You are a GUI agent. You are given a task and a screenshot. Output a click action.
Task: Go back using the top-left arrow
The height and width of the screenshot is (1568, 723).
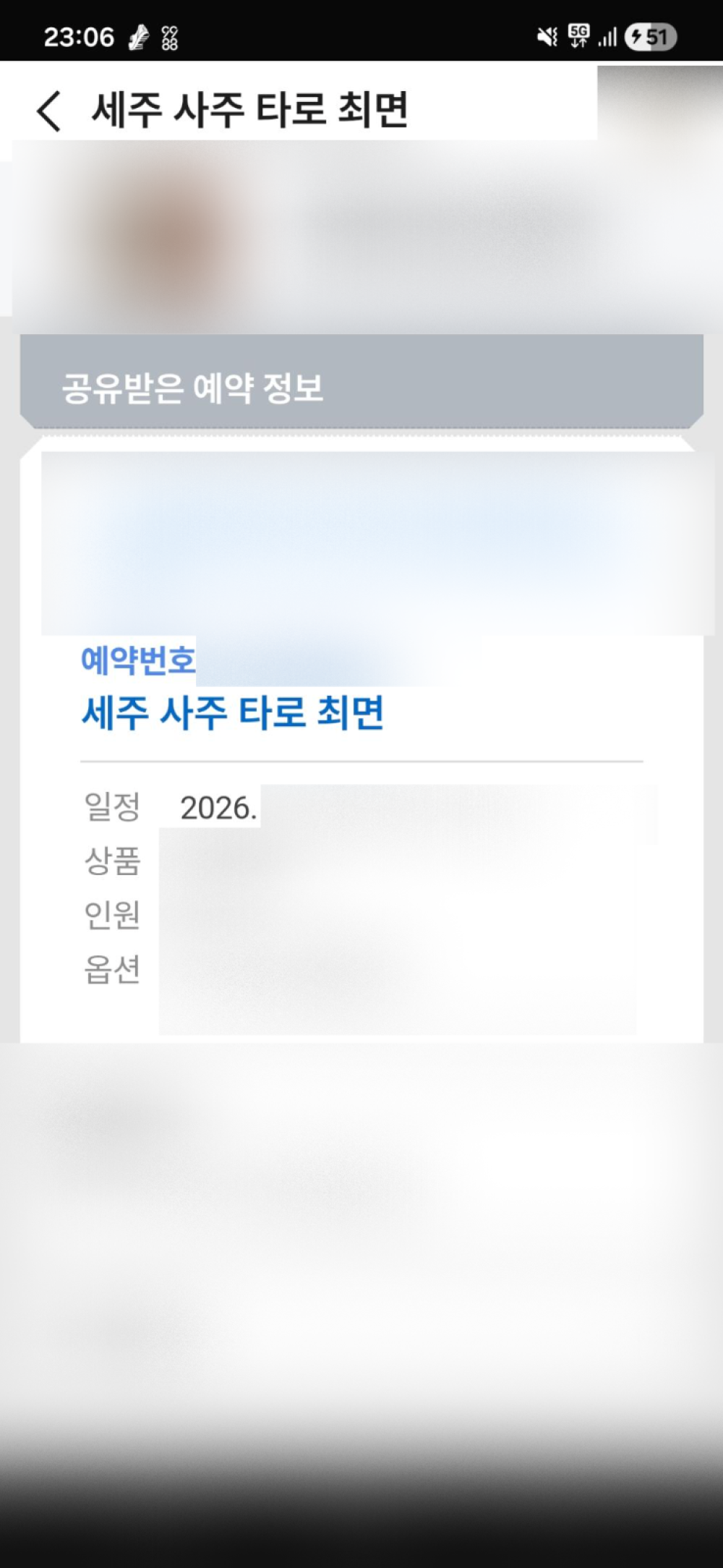pos(48,111)
